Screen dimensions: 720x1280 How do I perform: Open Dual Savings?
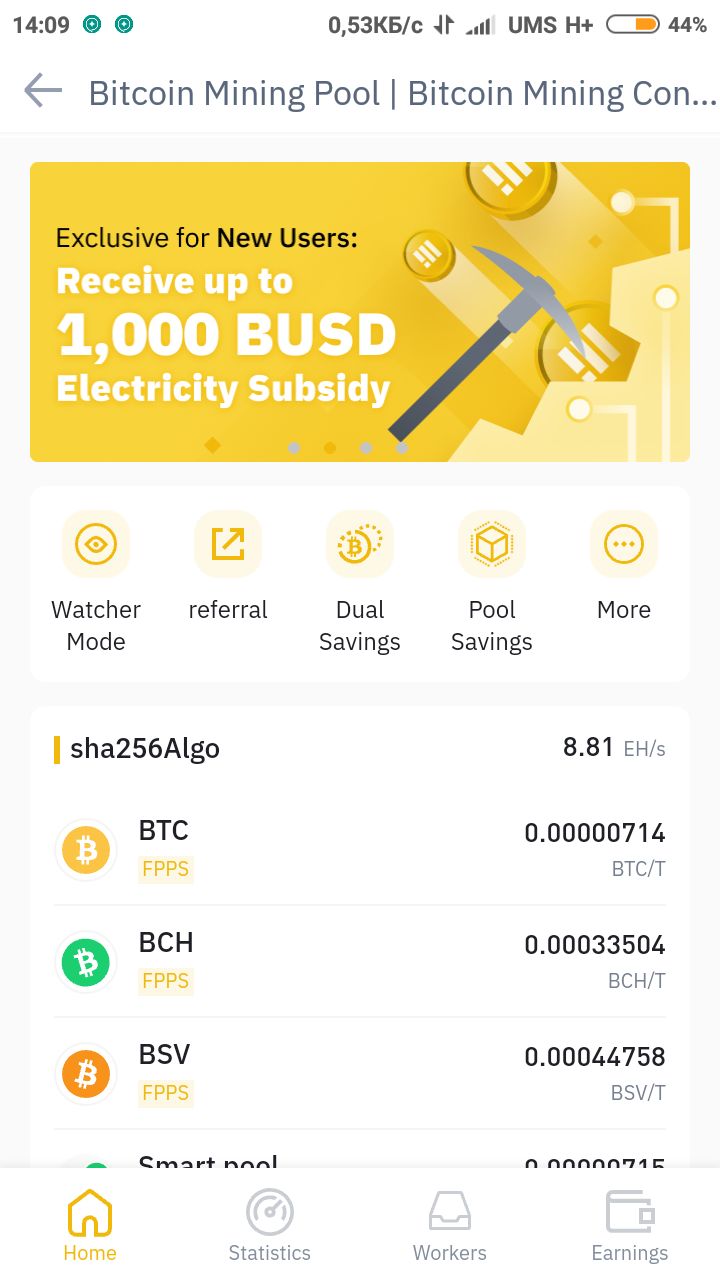click(x=360, y=582)
